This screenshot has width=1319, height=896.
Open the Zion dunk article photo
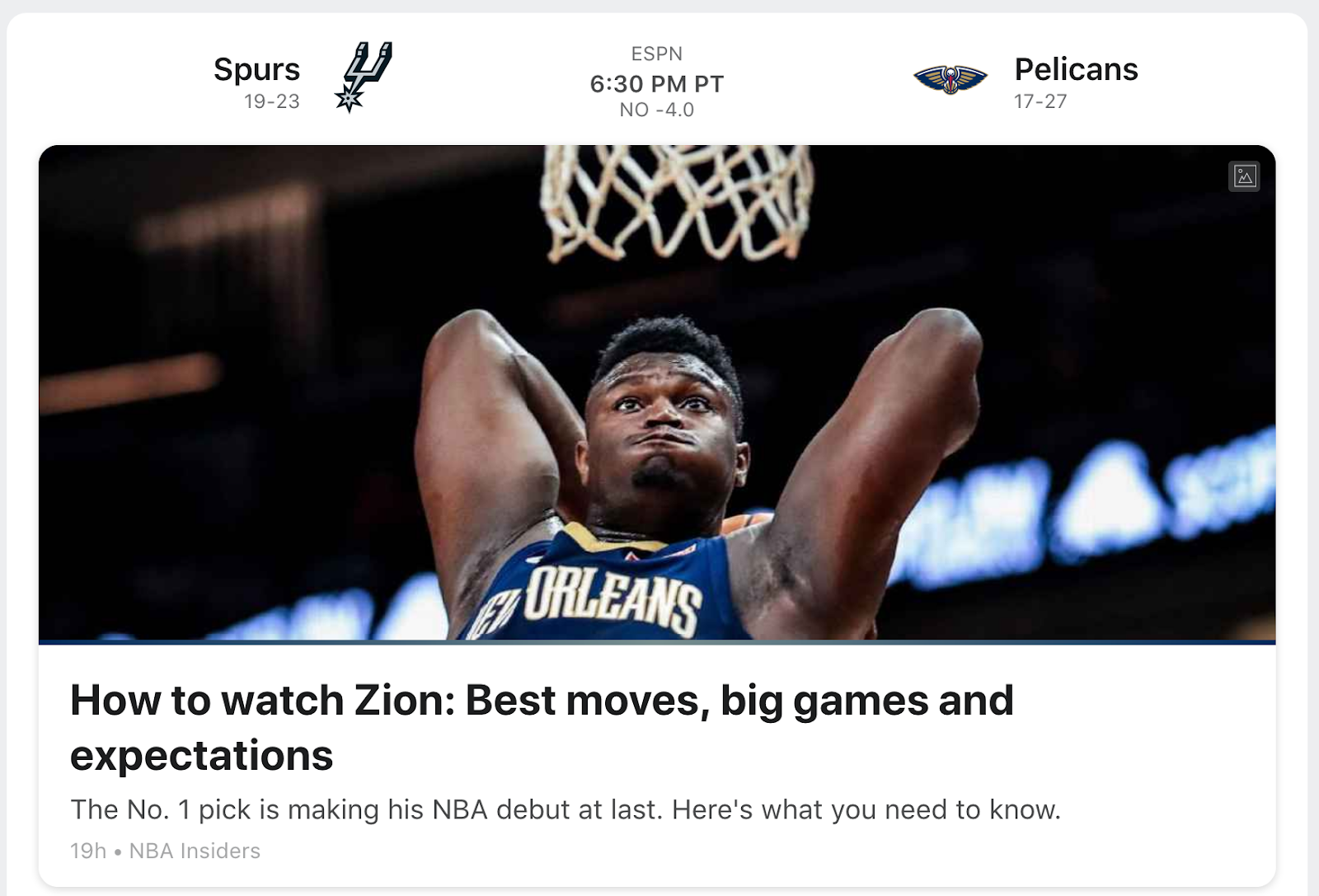(657, 394)
